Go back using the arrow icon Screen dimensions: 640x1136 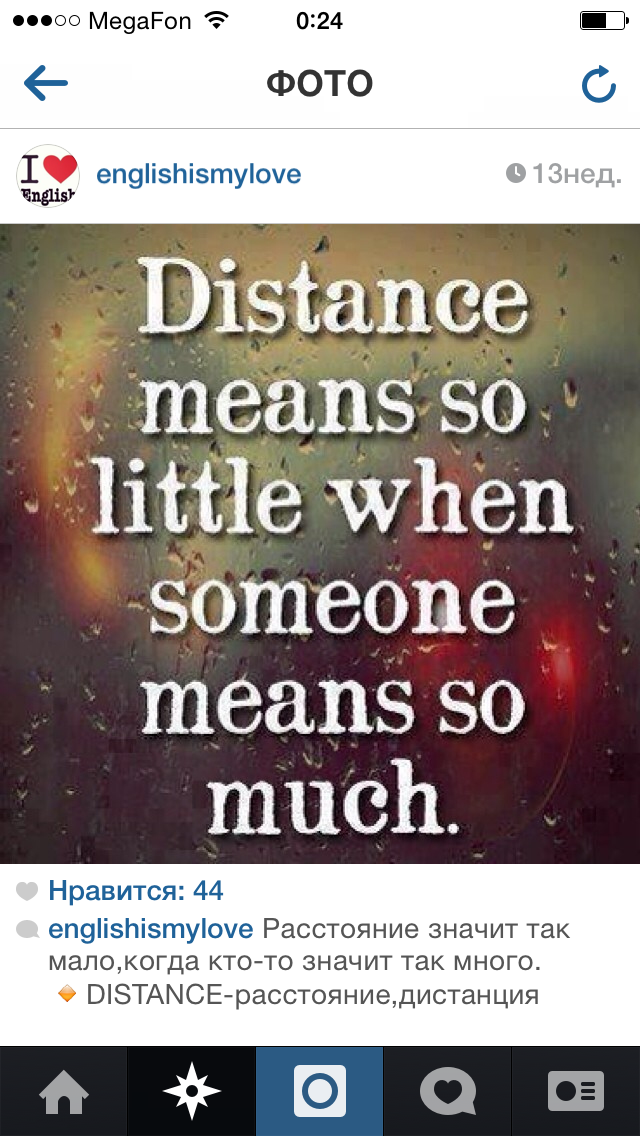coord(45,85)
